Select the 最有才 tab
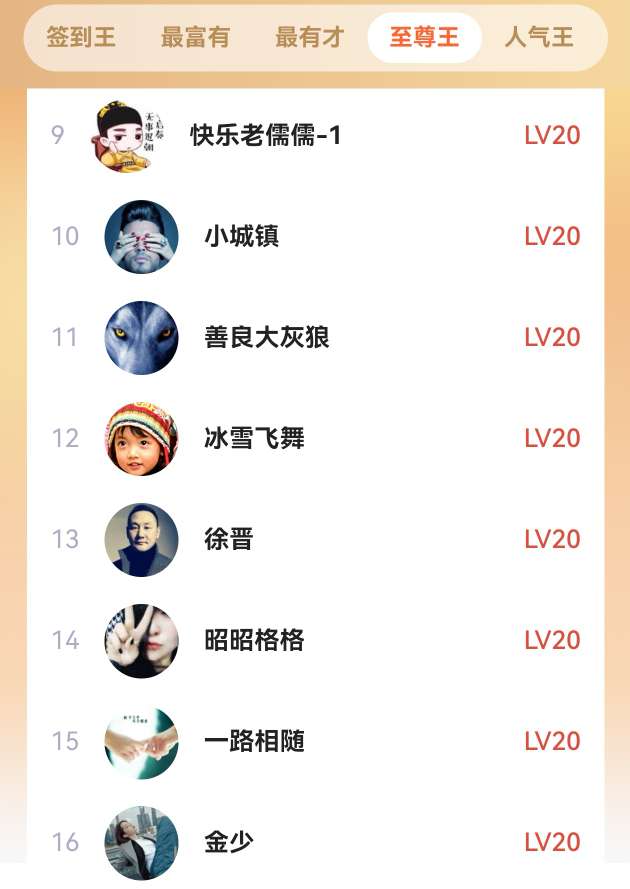Screen dimensions: 630x889 310,38
